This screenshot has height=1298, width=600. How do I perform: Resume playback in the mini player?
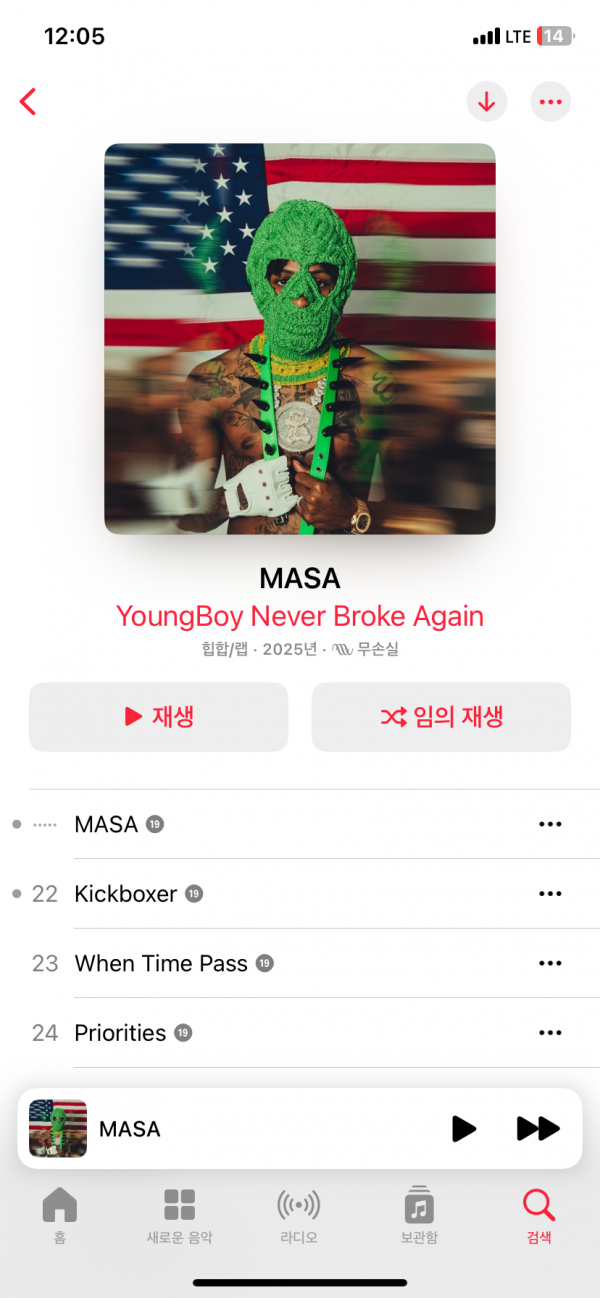coord(464,1128)
